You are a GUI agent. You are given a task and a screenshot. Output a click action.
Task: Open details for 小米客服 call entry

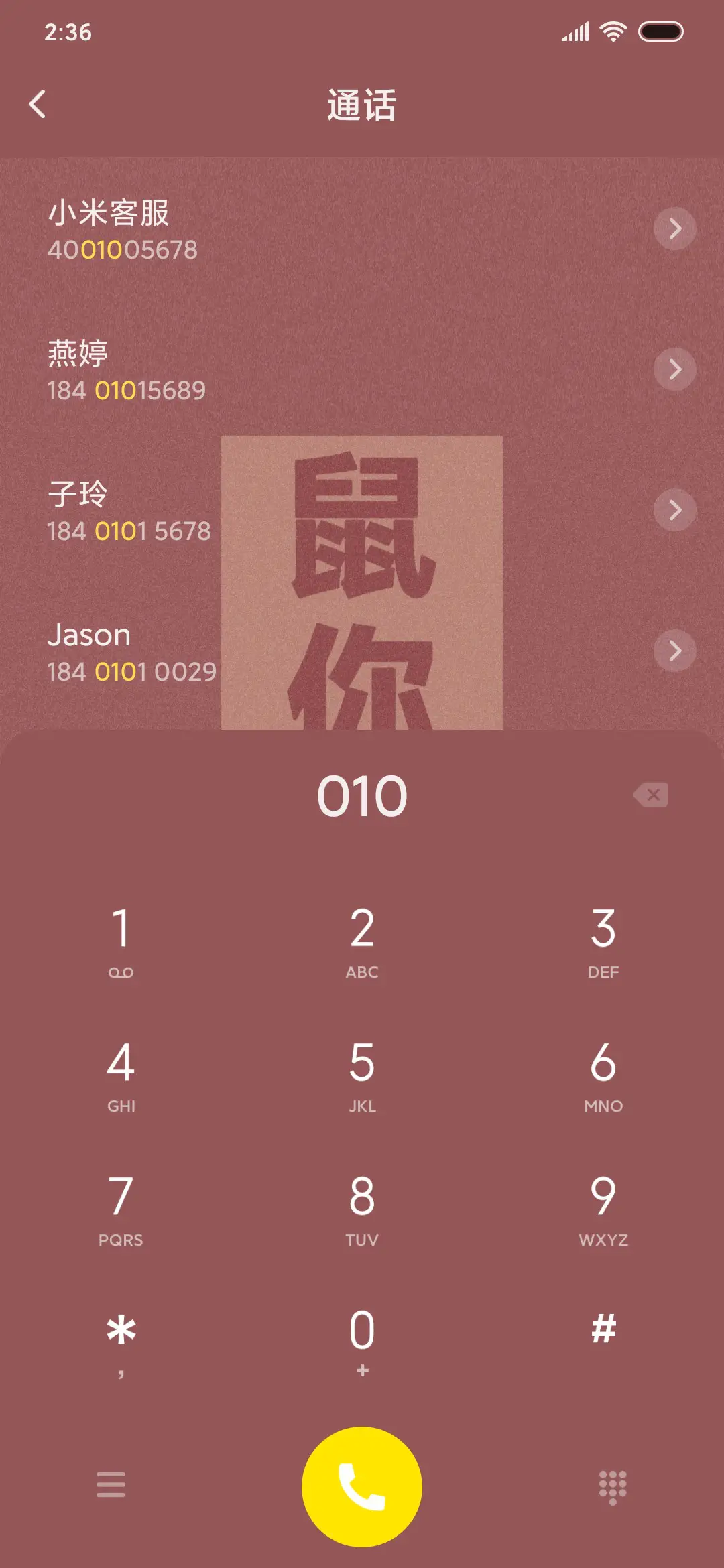(675, 229)
